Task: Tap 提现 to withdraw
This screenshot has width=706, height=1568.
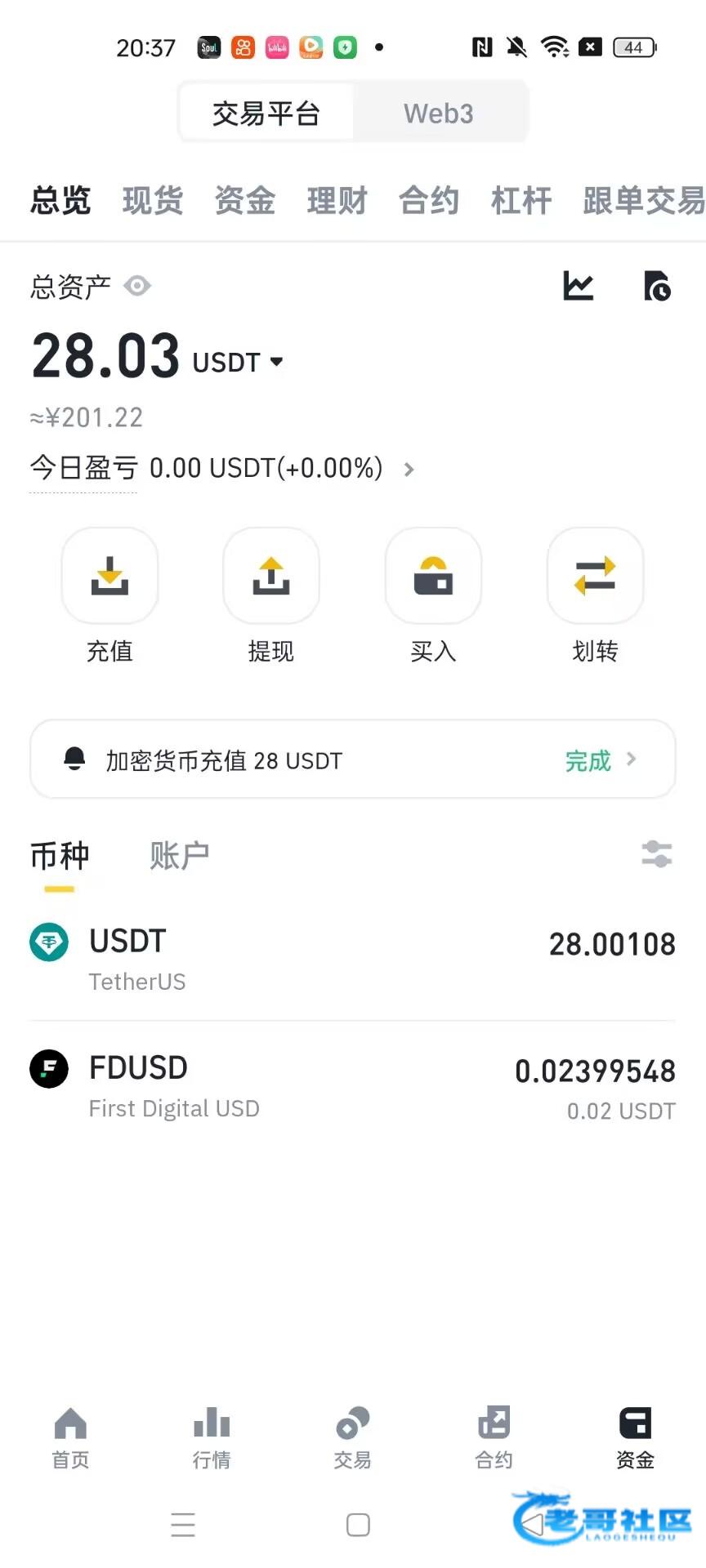Action: [271, 595]
